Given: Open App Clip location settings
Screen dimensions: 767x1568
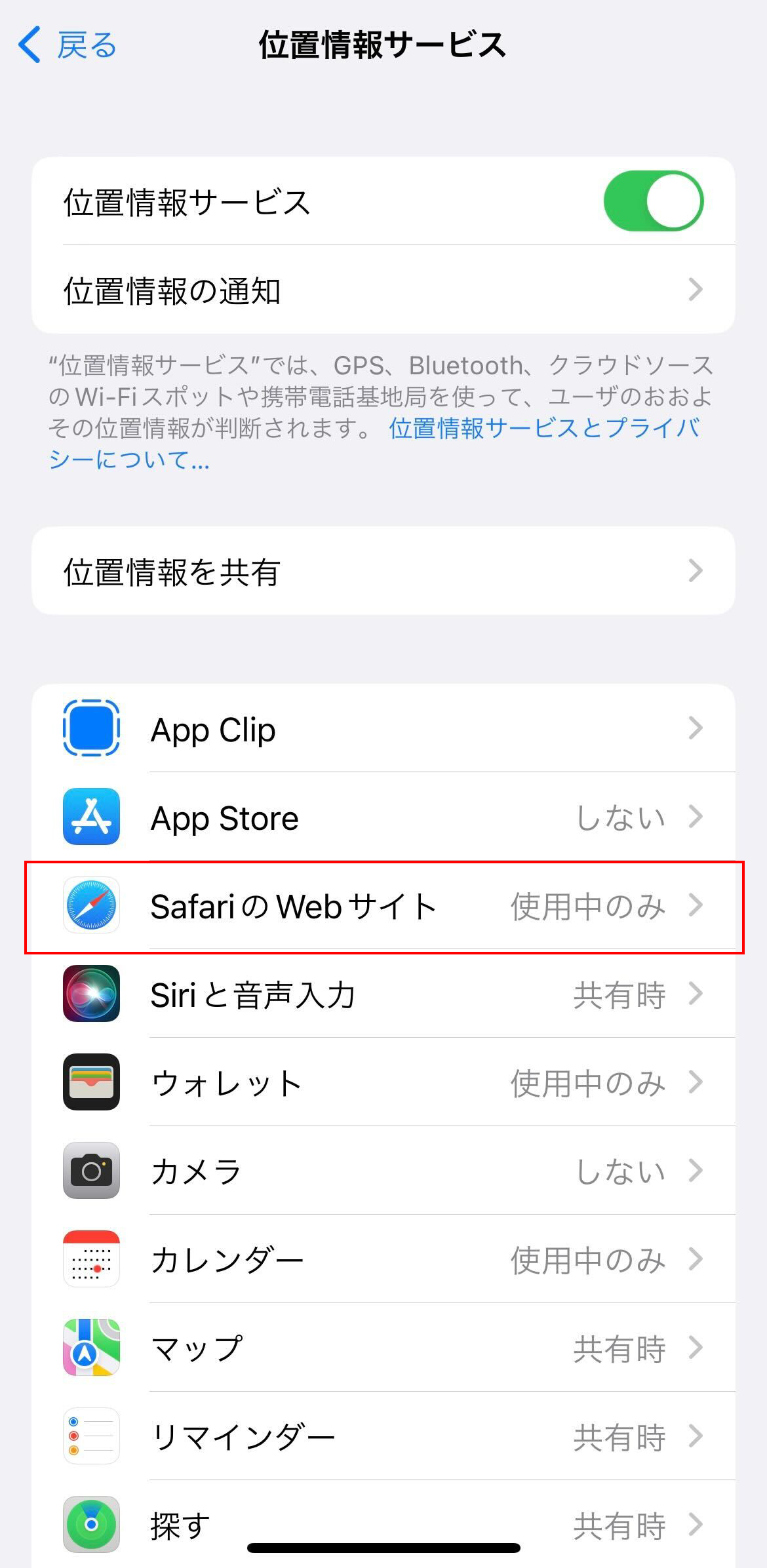Looking at the screenshot, I should coord(383,729).
